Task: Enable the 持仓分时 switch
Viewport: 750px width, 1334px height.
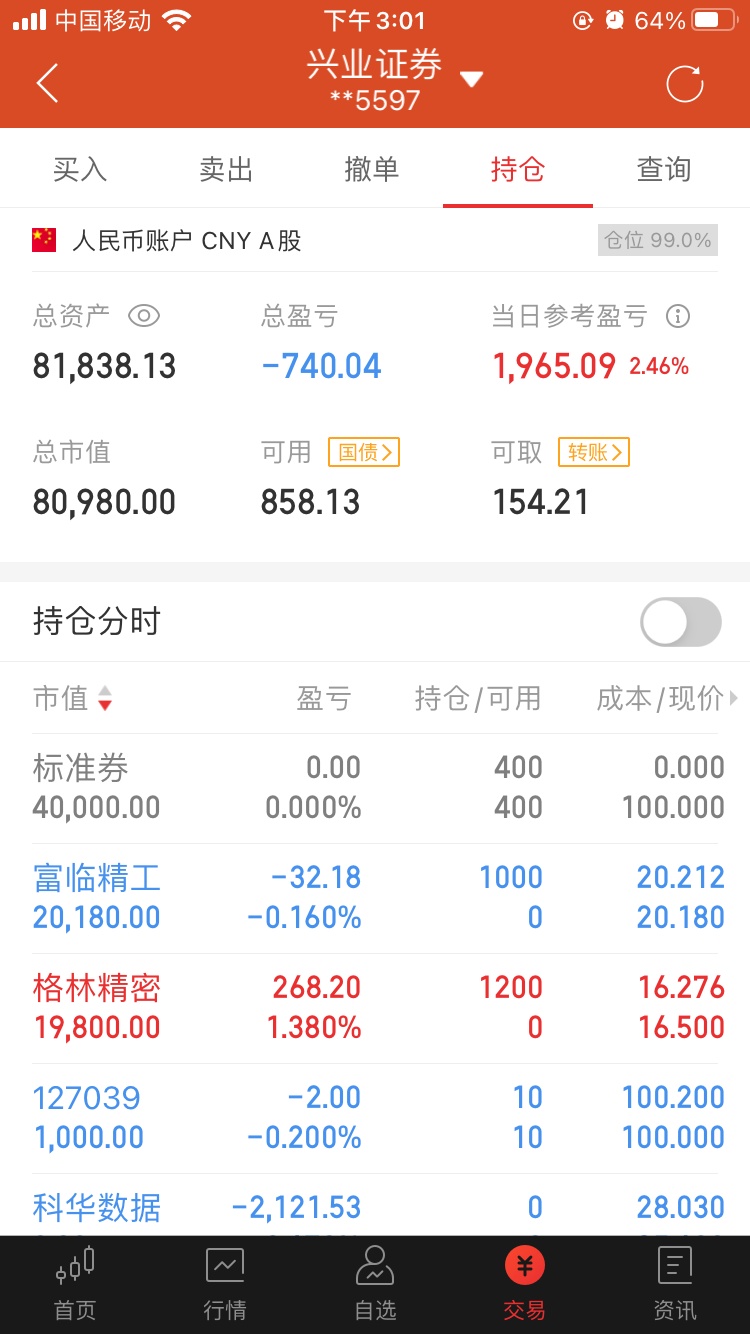Action: point(681,622)
